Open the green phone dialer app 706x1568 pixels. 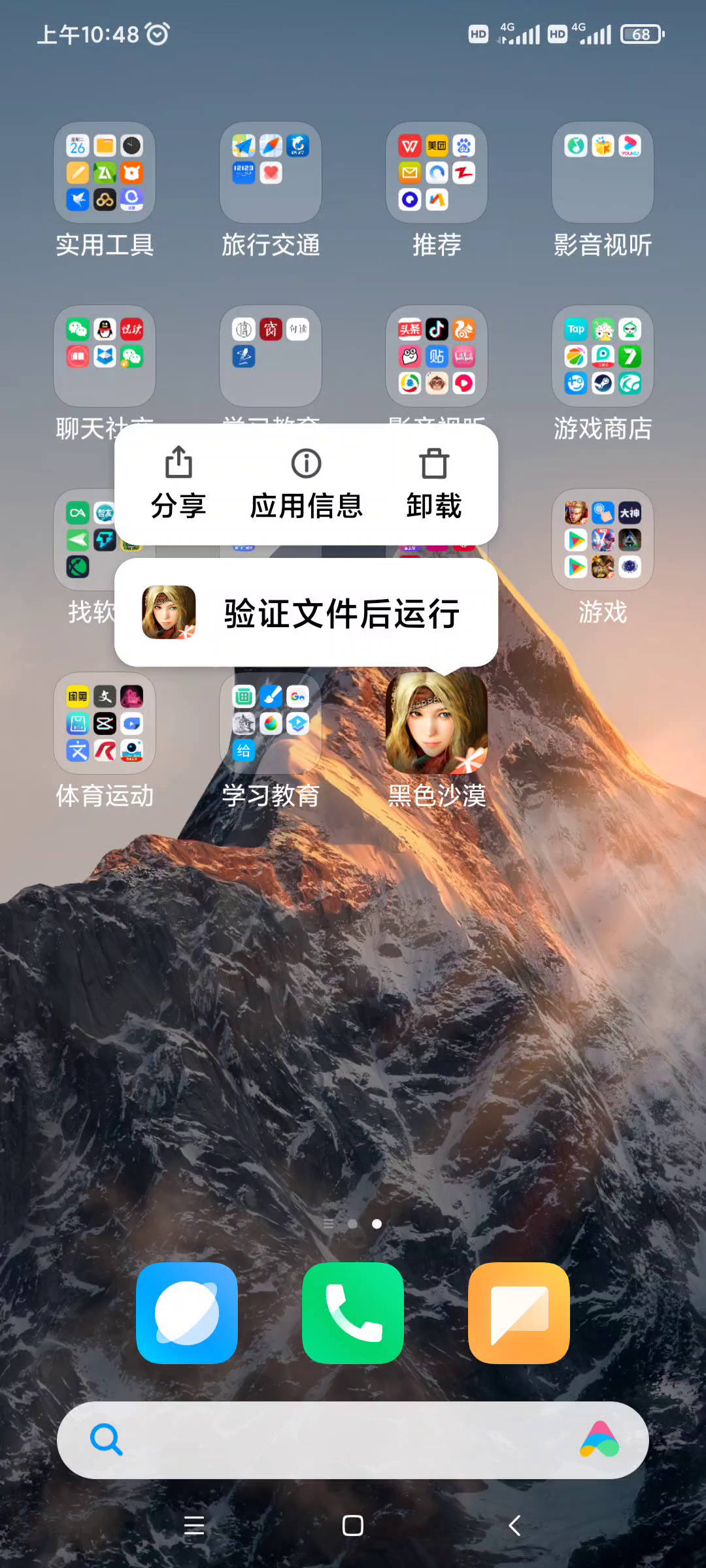[x=353, y=1313]
